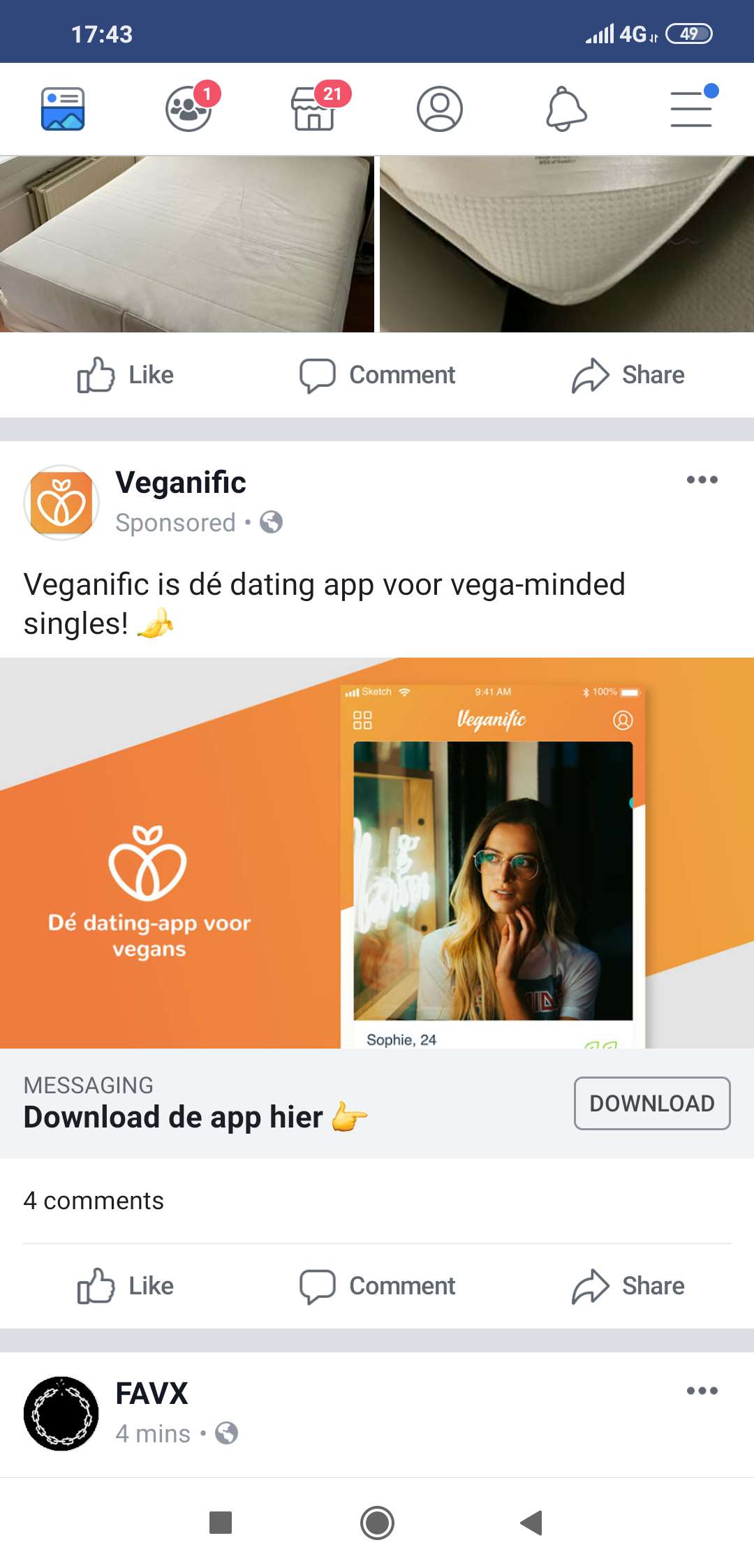The image size is (754, 1568).
Task: Share the mattress photo post
Action: (x=628, y=375)
